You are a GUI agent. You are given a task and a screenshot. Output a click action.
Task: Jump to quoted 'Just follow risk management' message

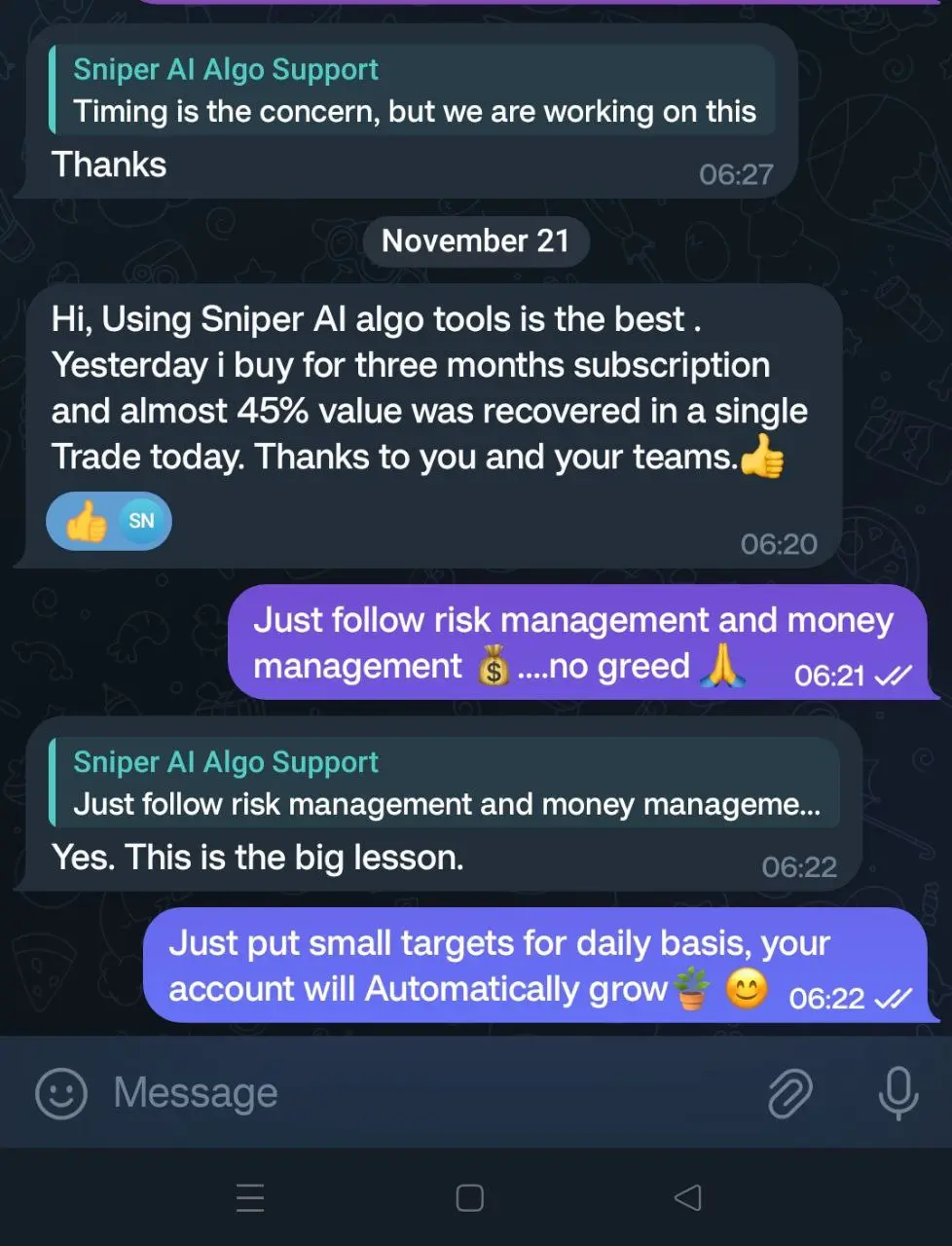[445, 784]
